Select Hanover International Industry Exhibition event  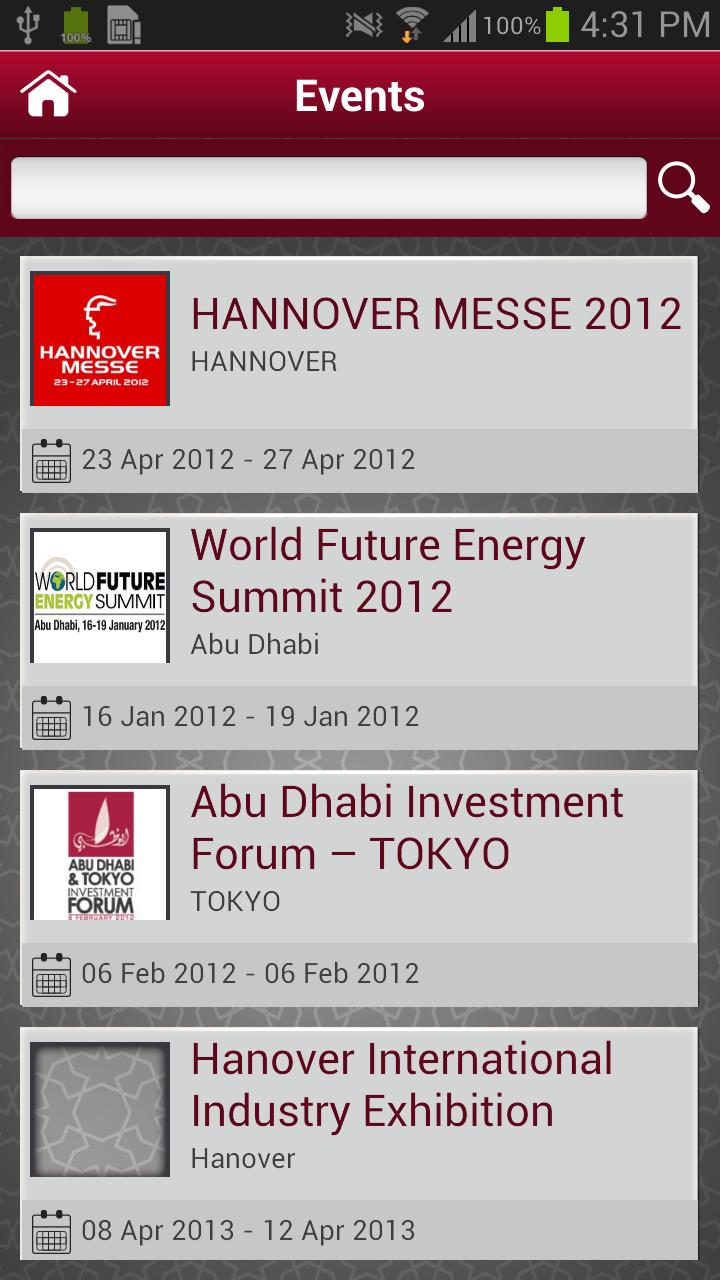(359, 1146)
